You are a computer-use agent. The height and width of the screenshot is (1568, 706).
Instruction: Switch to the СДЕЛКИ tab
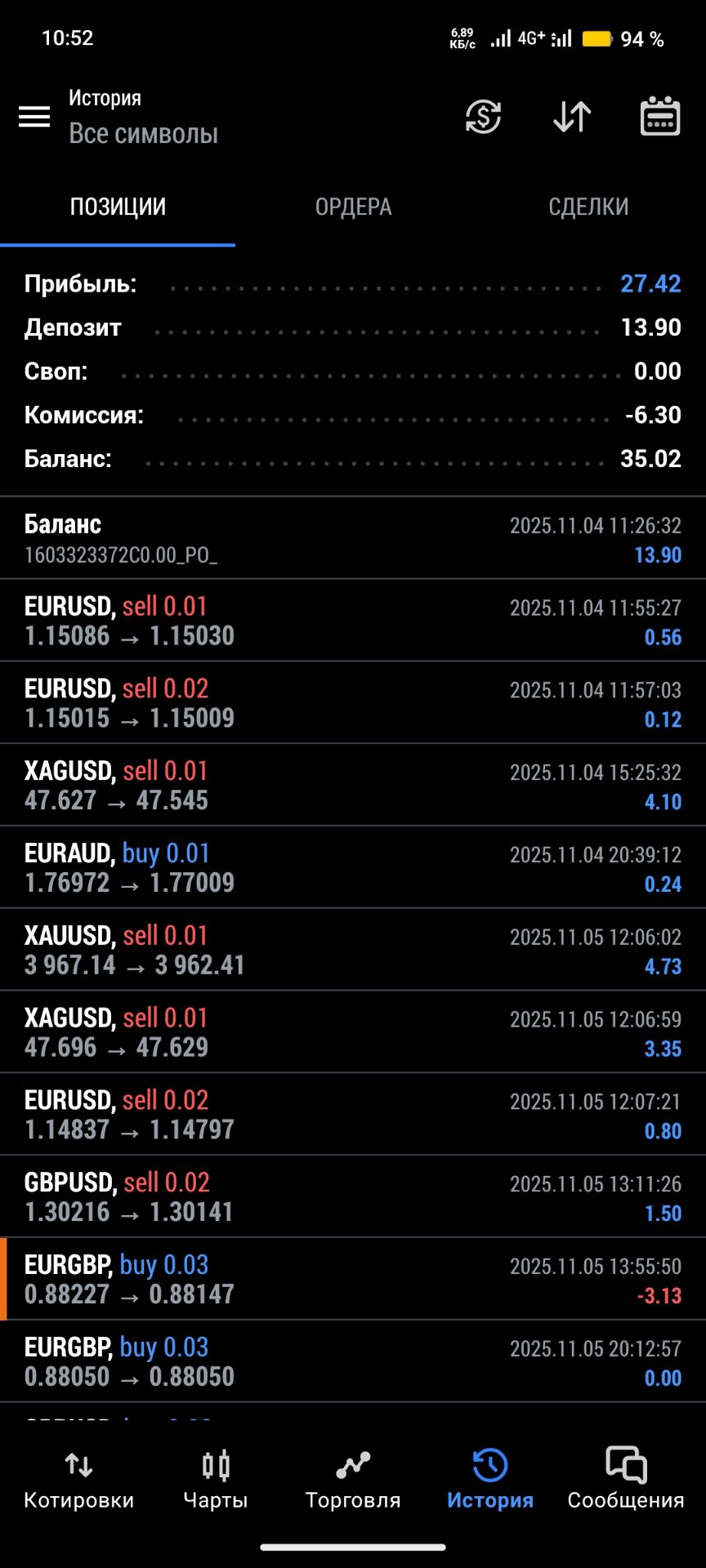pos(588,207)
